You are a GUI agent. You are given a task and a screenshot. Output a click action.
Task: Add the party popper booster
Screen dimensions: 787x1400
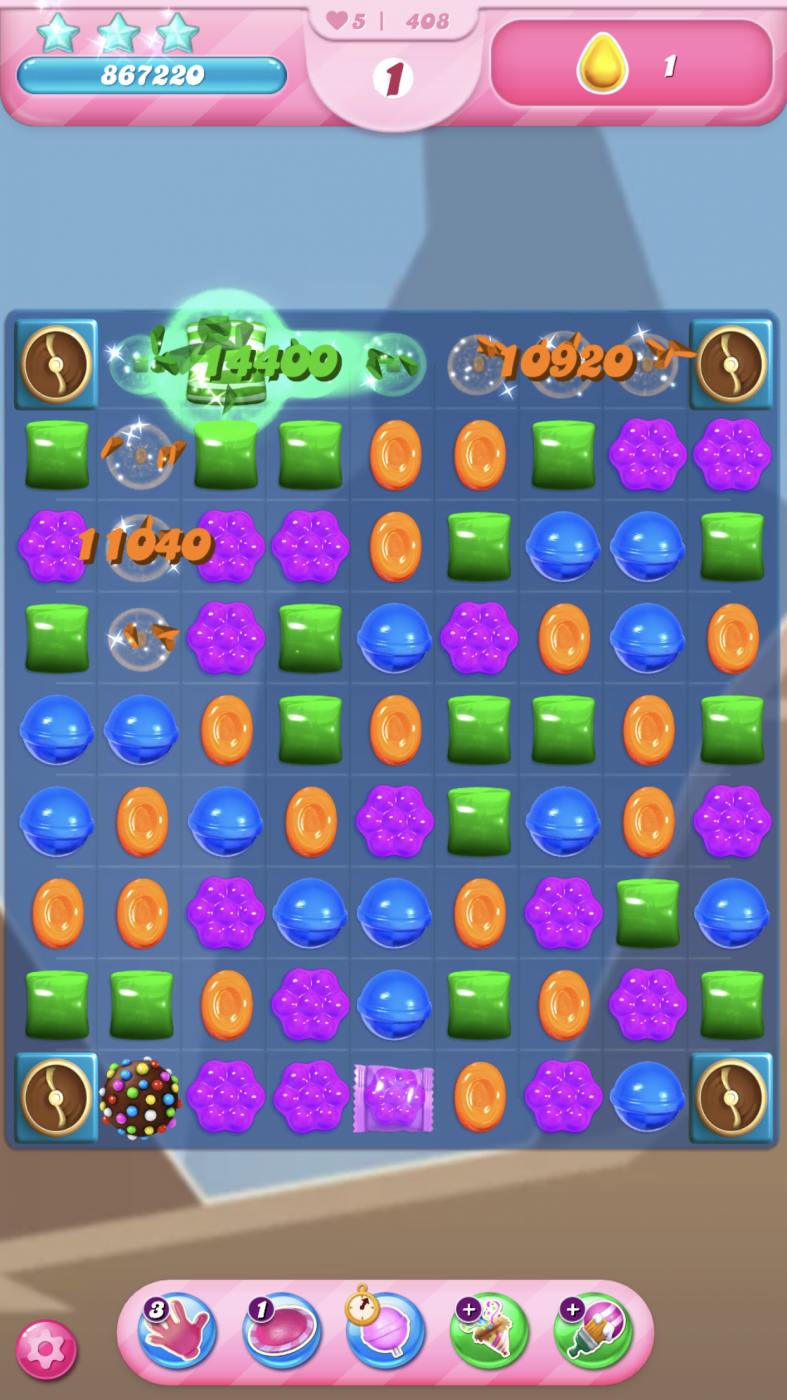pos(489,1331)
